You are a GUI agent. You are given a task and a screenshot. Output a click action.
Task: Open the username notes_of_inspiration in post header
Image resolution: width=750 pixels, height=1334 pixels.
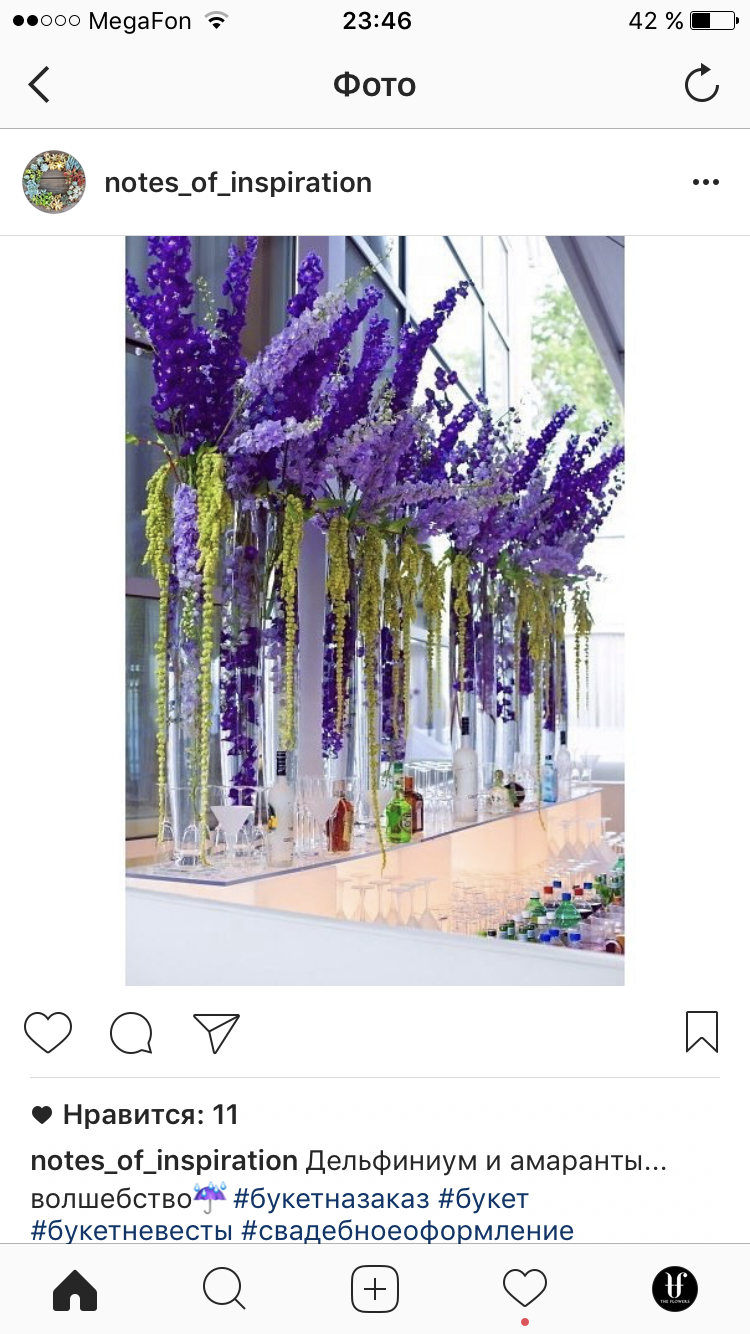click(238, 183)
